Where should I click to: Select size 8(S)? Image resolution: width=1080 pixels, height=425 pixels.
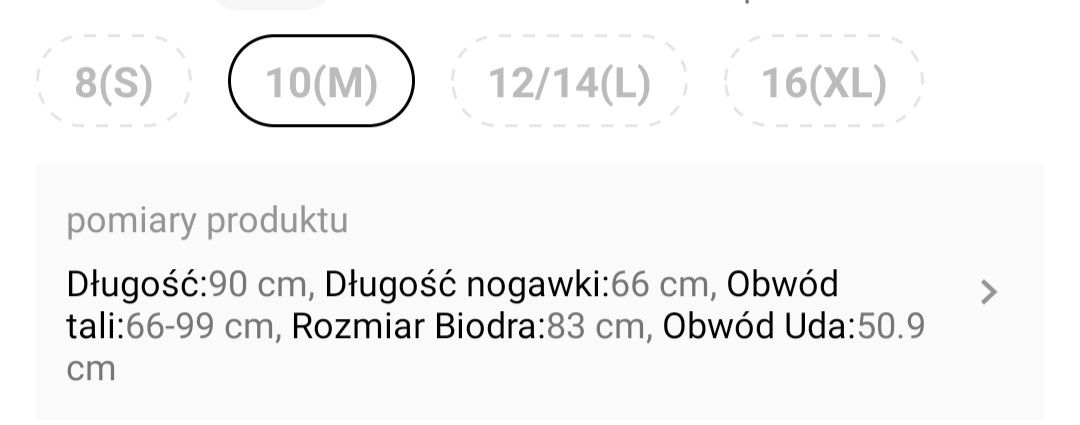coord(113,84)
